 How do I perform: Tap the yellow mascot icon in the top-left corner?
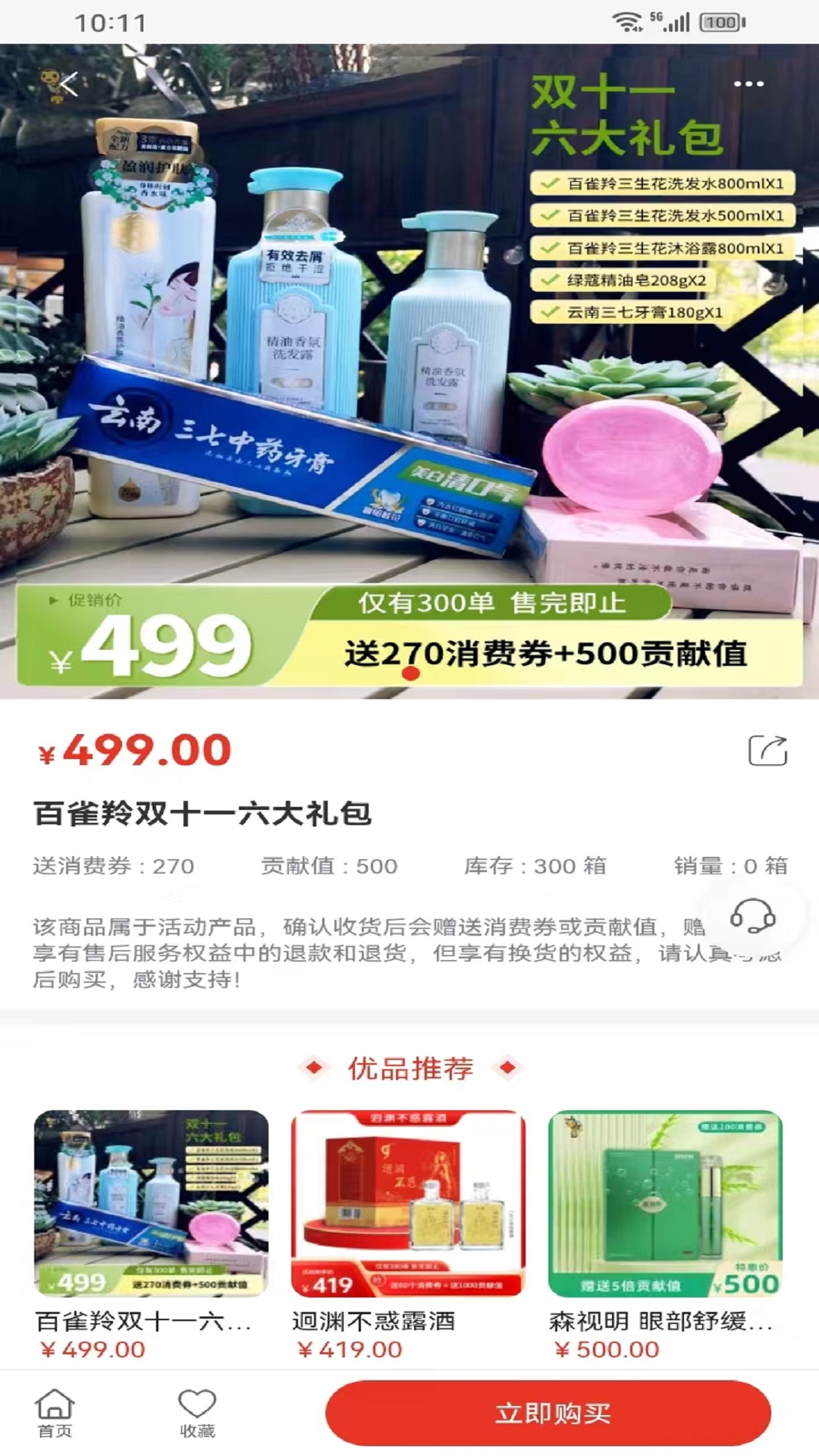pyautogui.click(x=49, y=80)
